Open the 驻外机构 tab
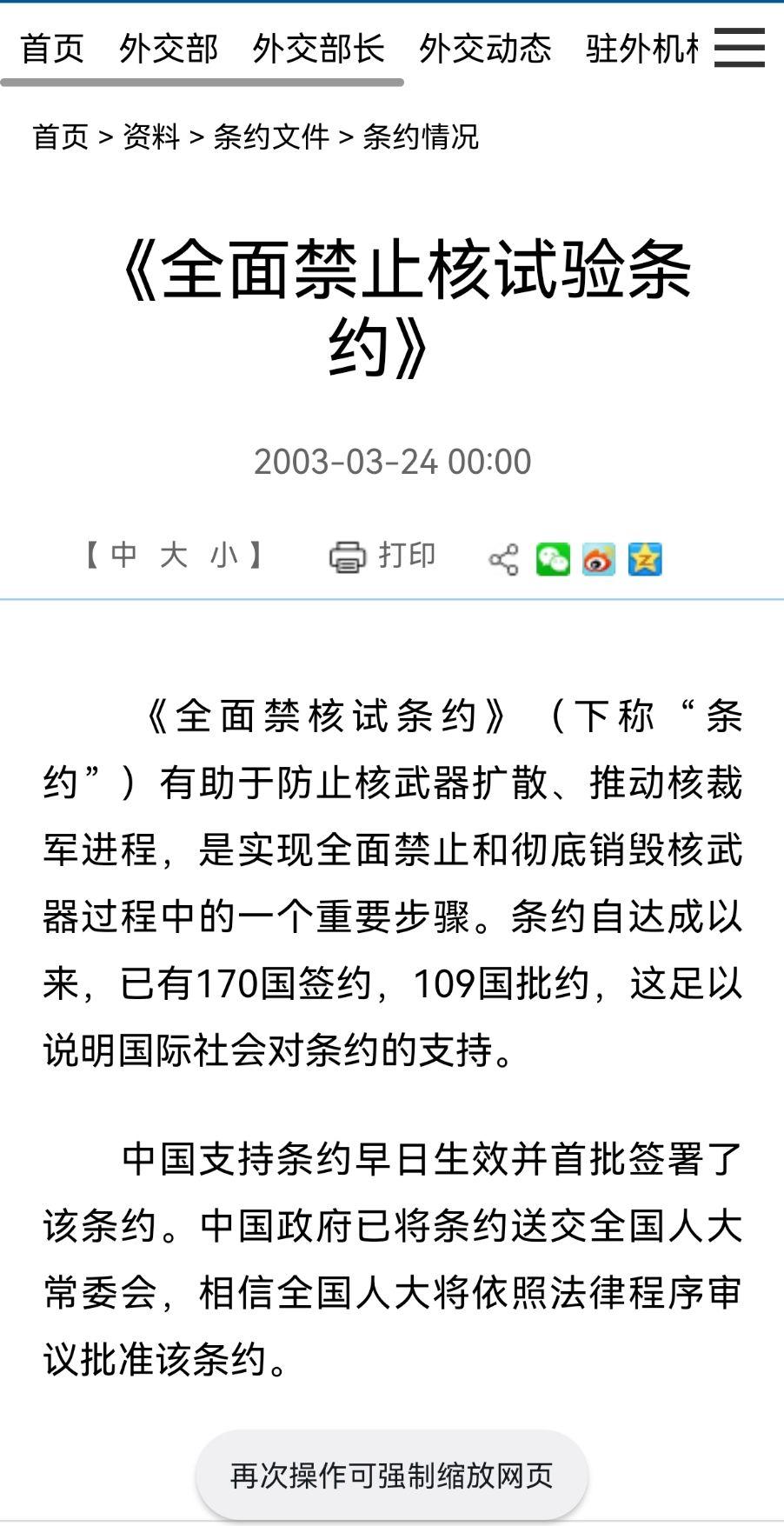Screen dimensions: 784x1526 point(641,49)
